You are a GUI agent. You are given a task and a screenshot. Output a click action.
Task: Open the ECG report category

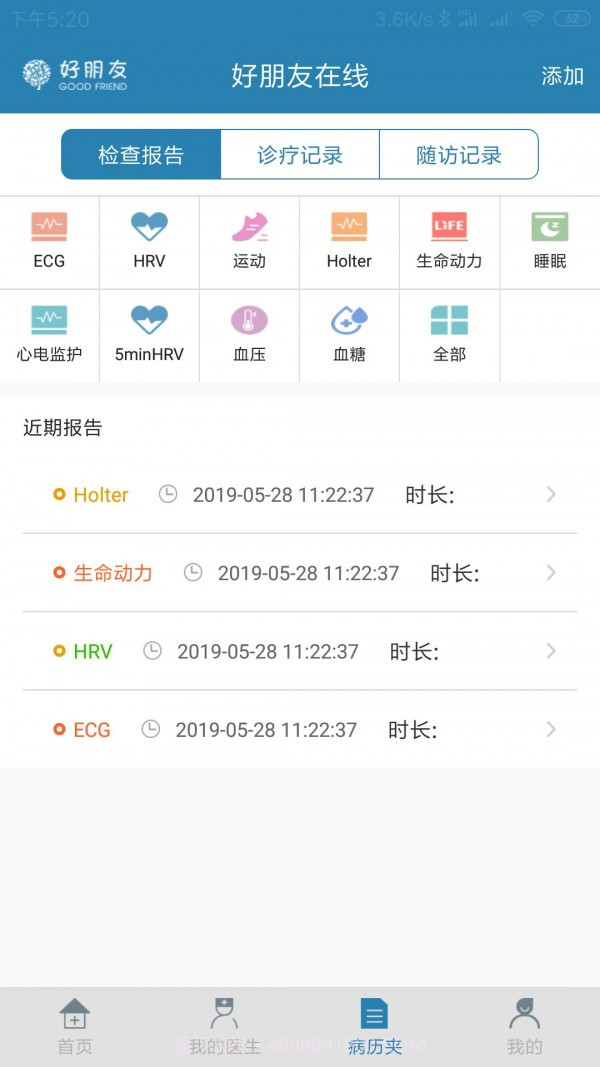click(x=49, y=241)
